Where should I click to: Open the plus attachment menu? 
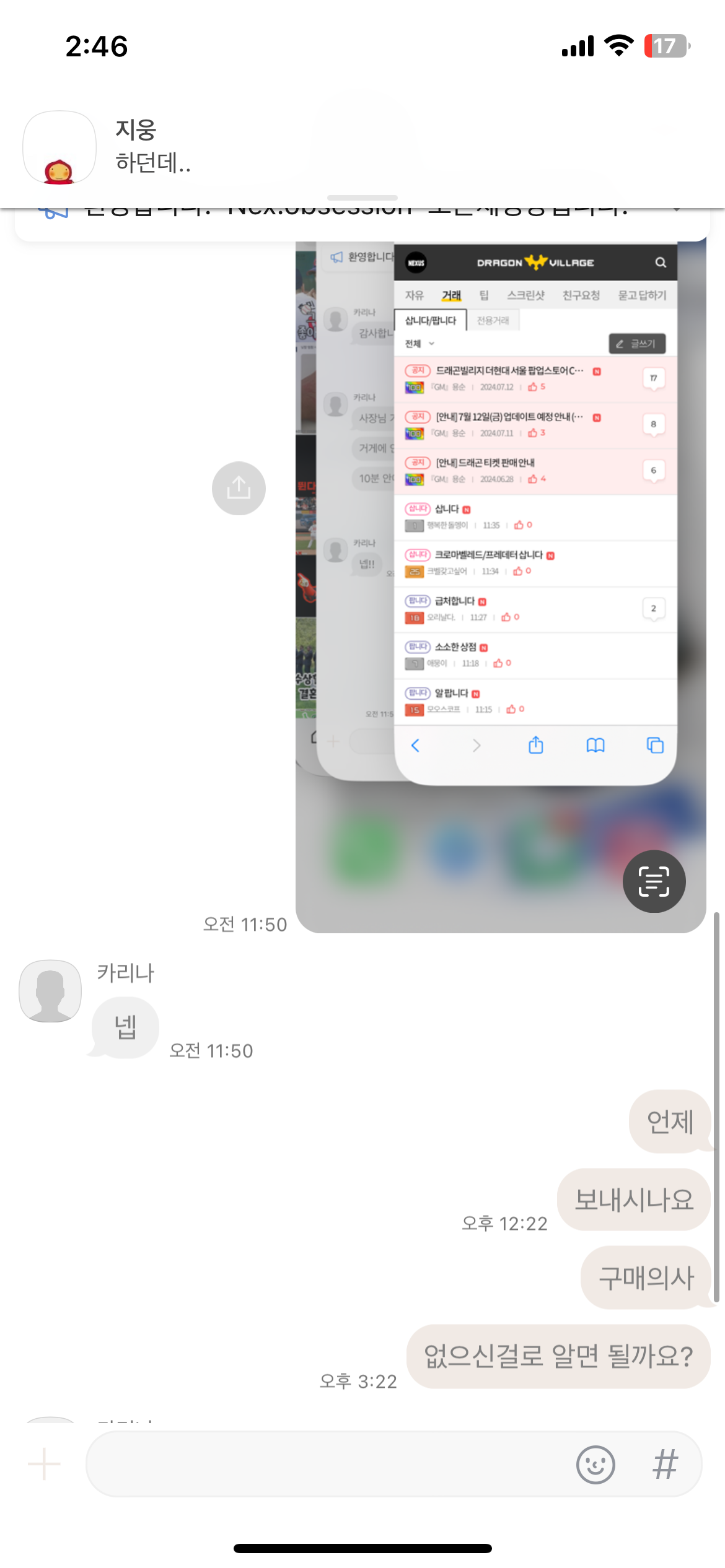(x=44, y=1464)
